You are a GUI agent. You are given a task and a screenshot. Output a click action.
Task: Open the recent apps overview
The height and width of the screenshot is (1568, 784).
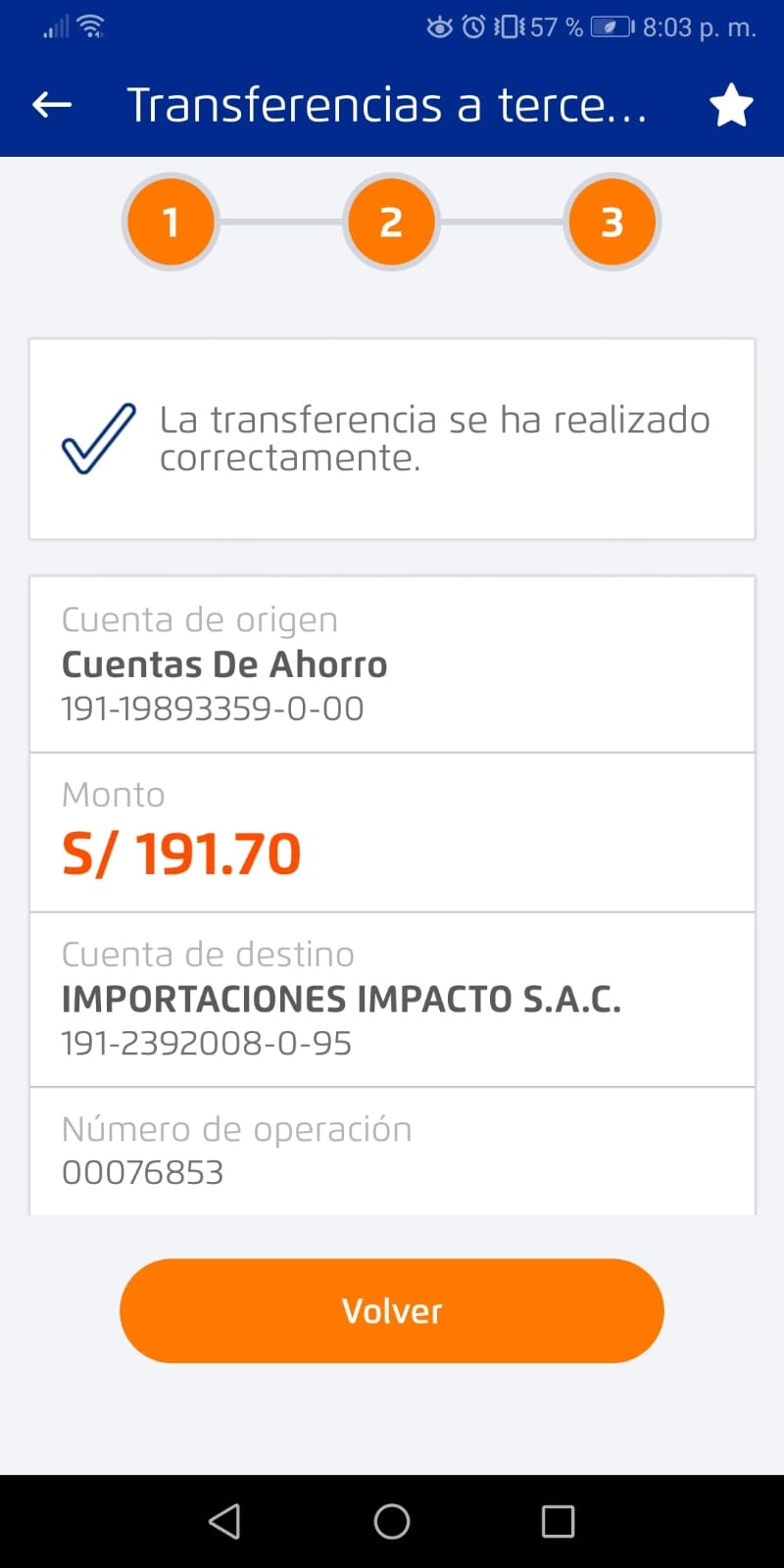[x=558, y=1521]
